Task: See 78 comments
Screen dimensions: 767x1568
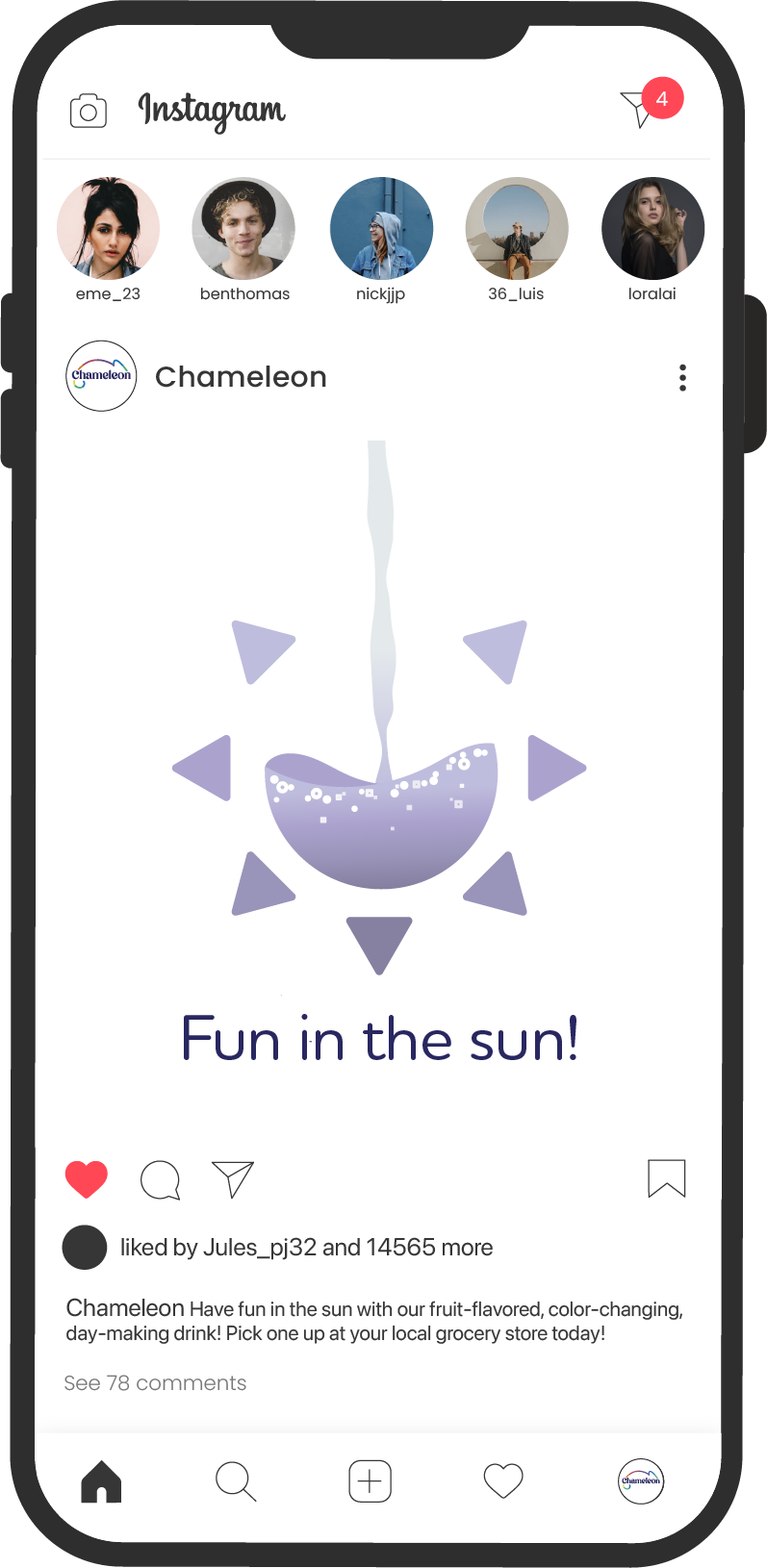Action: click(155, 1382)
